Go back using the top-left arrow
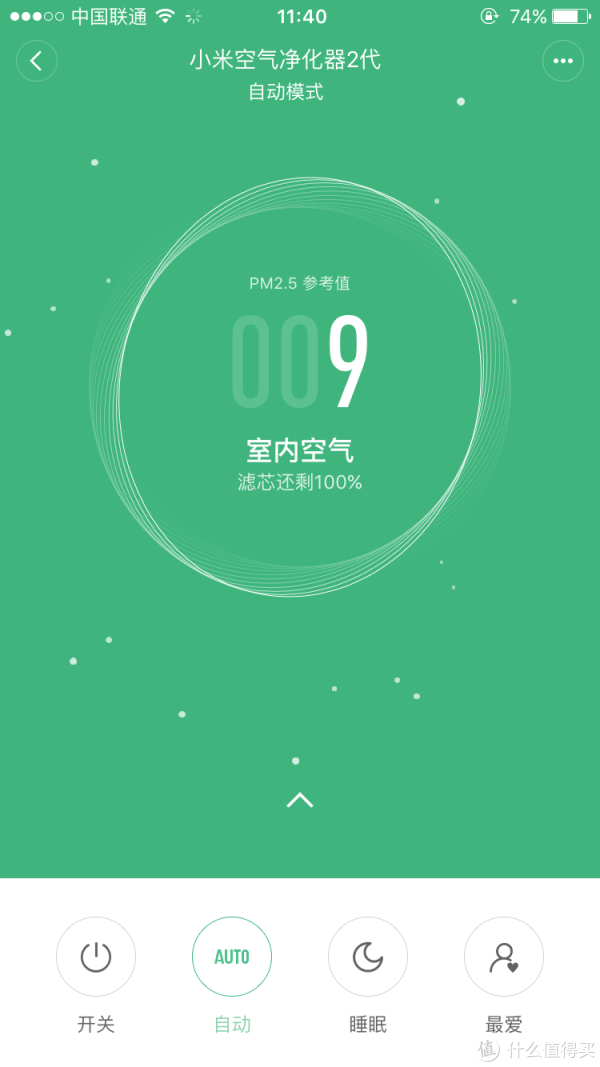This screenshot has width=600, height=1067. coord(37,61)
